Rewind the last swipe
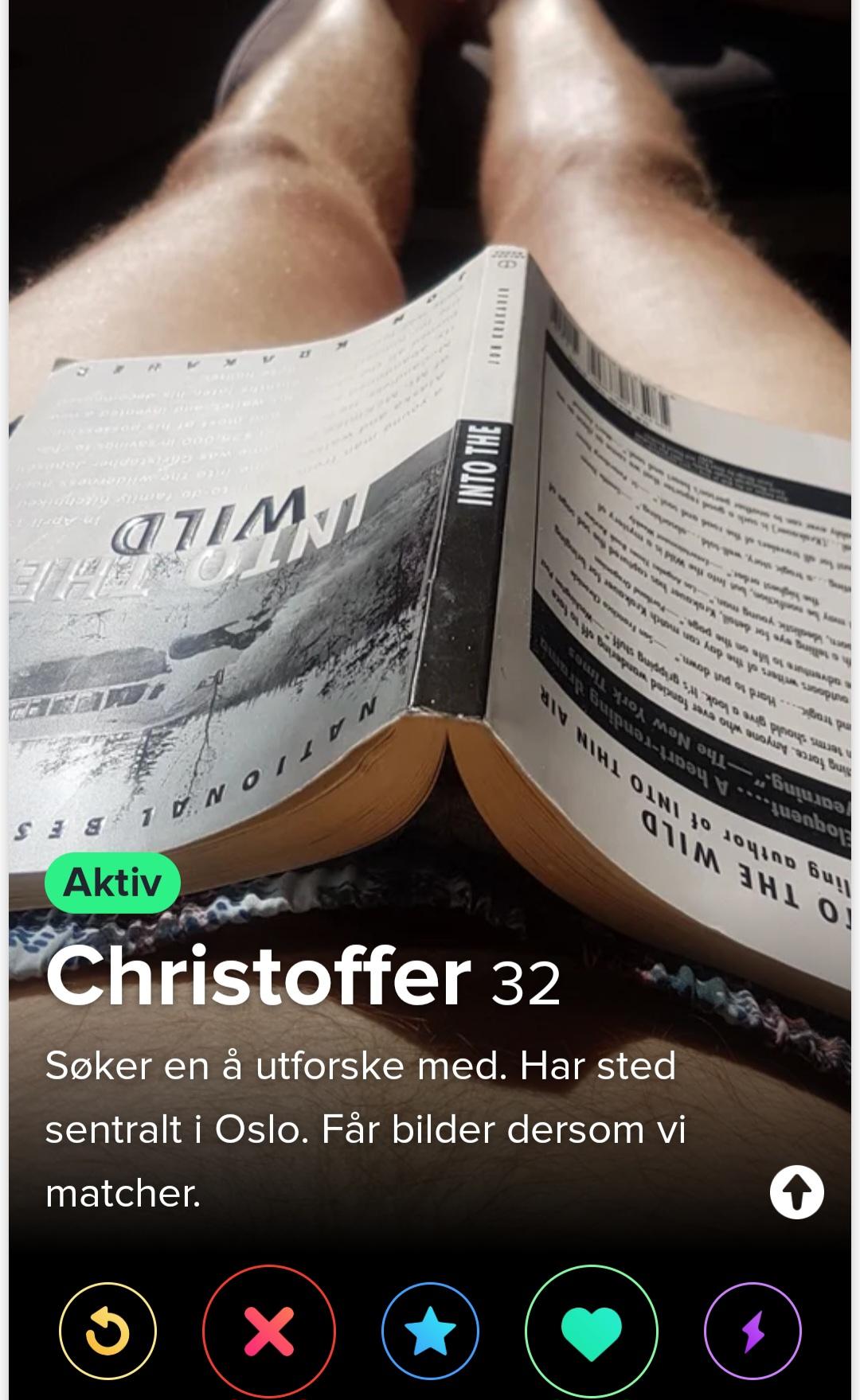 [x=107, y=1332]
